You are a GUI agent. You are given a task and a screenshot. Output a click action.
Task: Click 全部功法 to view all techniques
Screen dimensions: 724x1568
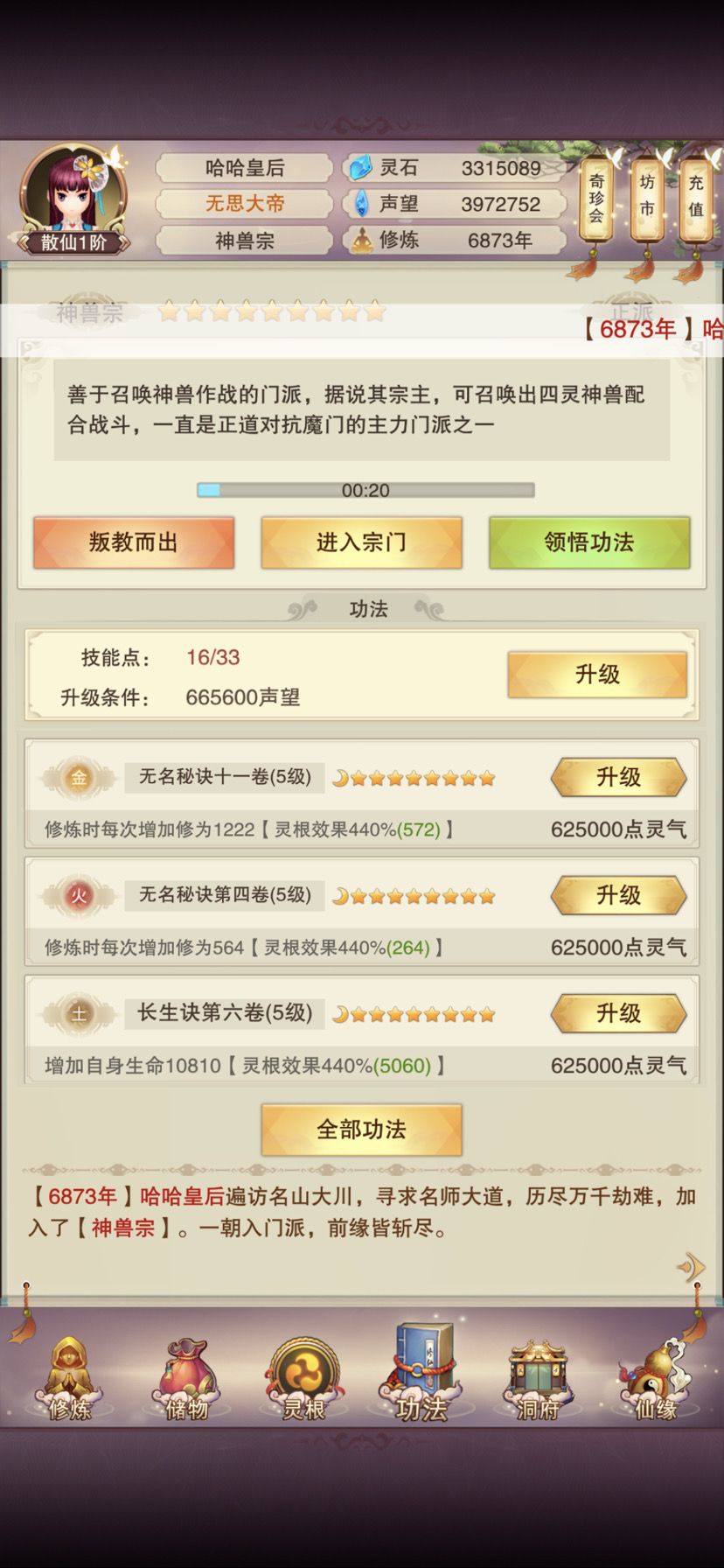[361, 1129]
